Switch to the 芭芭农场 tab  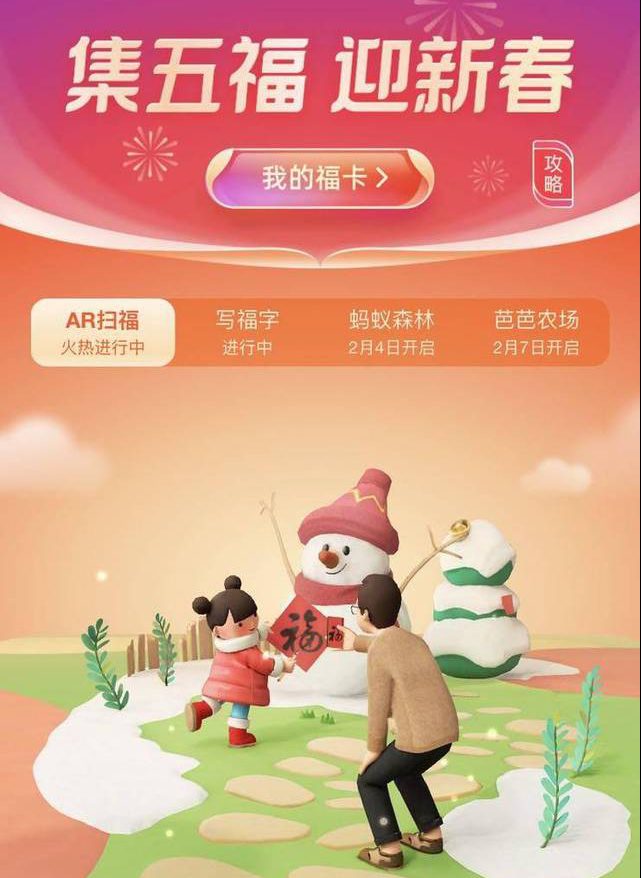click(x=536, y=333)
